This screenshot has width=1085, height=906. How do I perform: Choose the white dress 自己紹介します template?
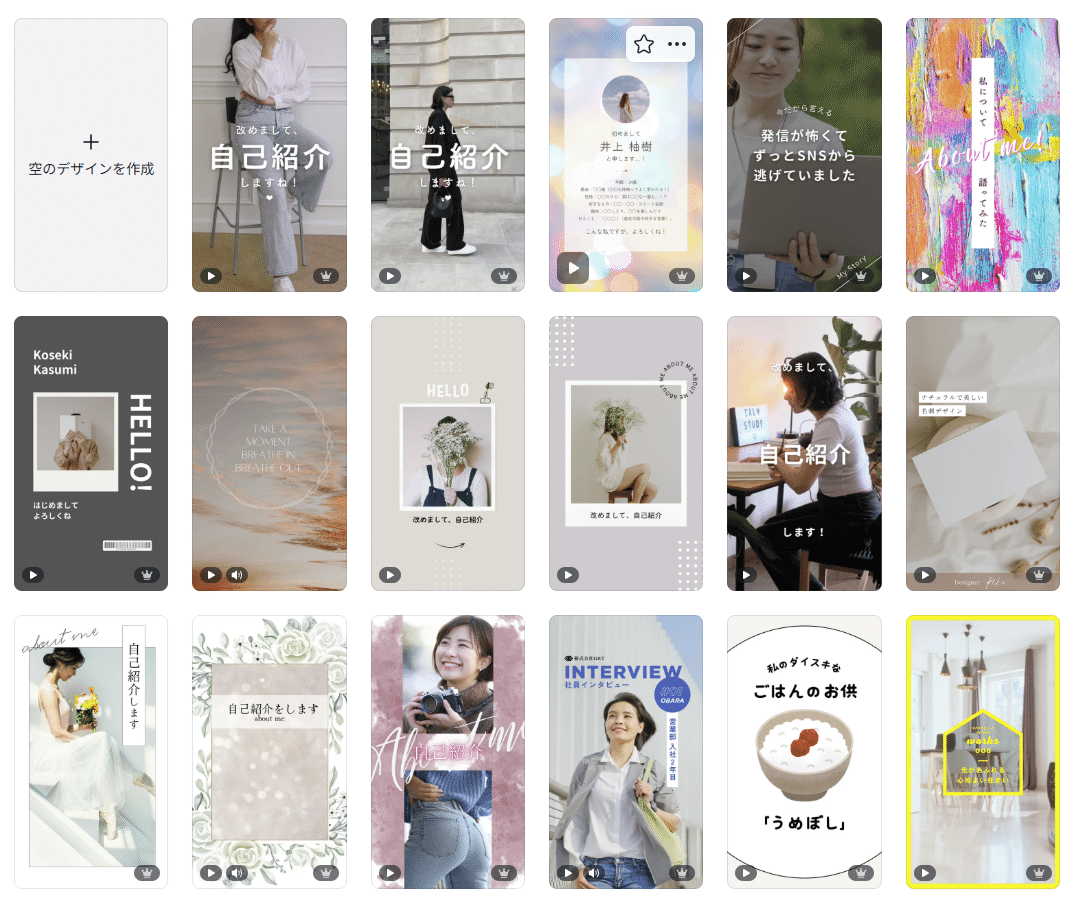click(91, 752)
